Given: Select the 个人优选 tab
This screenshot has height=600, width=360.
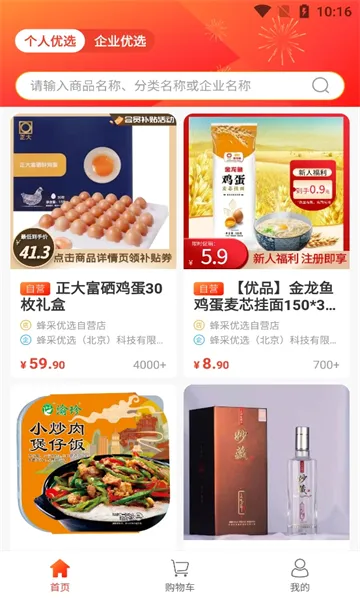Looking at the screenshot, I should [x=50, y=41].
